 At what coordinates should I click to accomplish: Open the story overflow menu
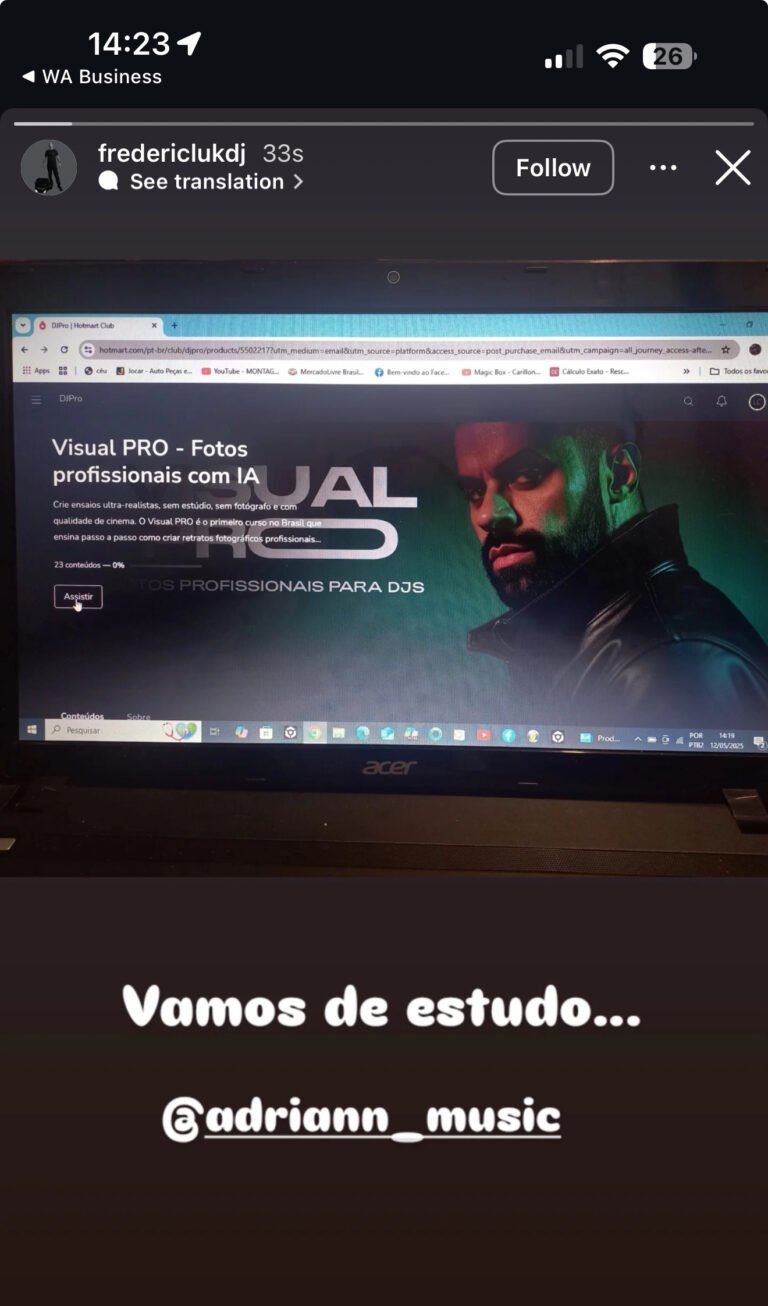tap(663, 168)
